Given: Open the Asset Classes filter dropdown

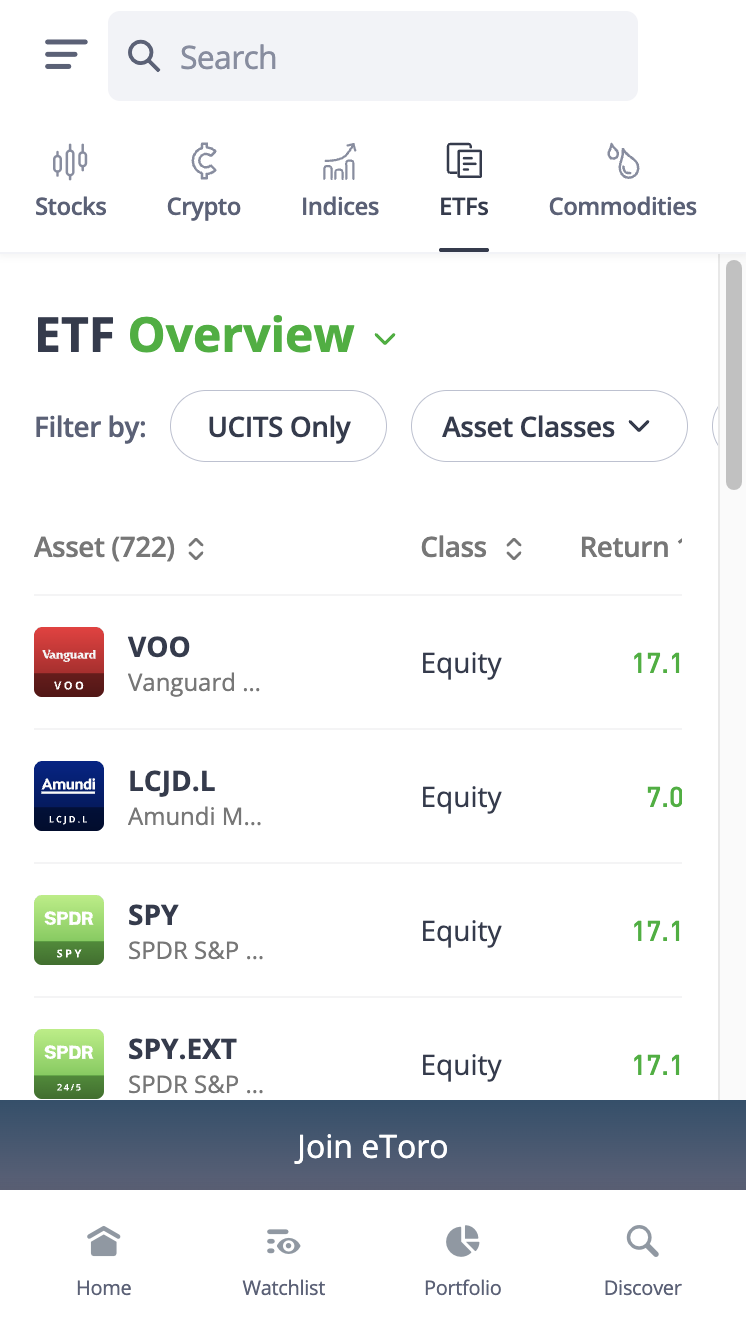Looking at the screenshot, I should coord(548,426).
